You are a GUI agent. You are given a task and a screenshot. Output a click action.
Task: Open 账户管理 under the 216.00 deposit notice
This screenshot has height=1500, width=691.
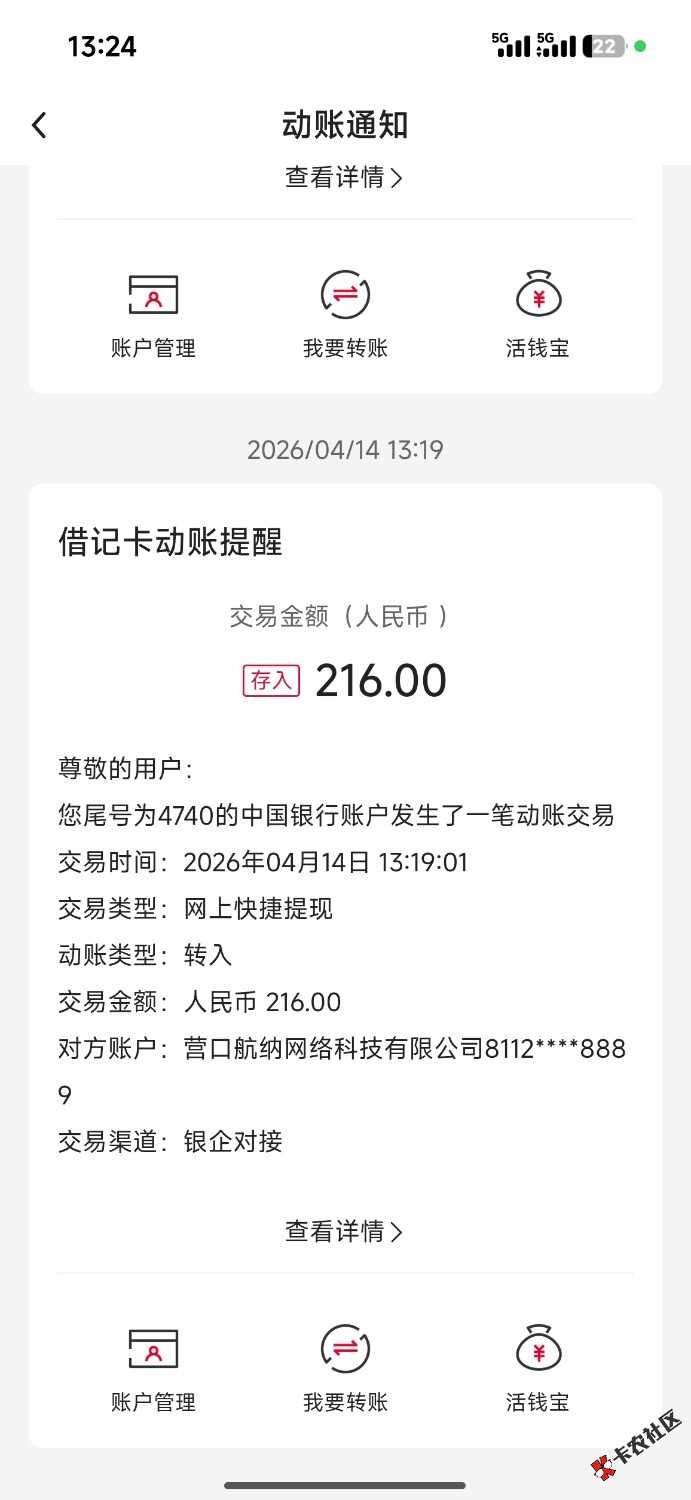point(153,1367)
